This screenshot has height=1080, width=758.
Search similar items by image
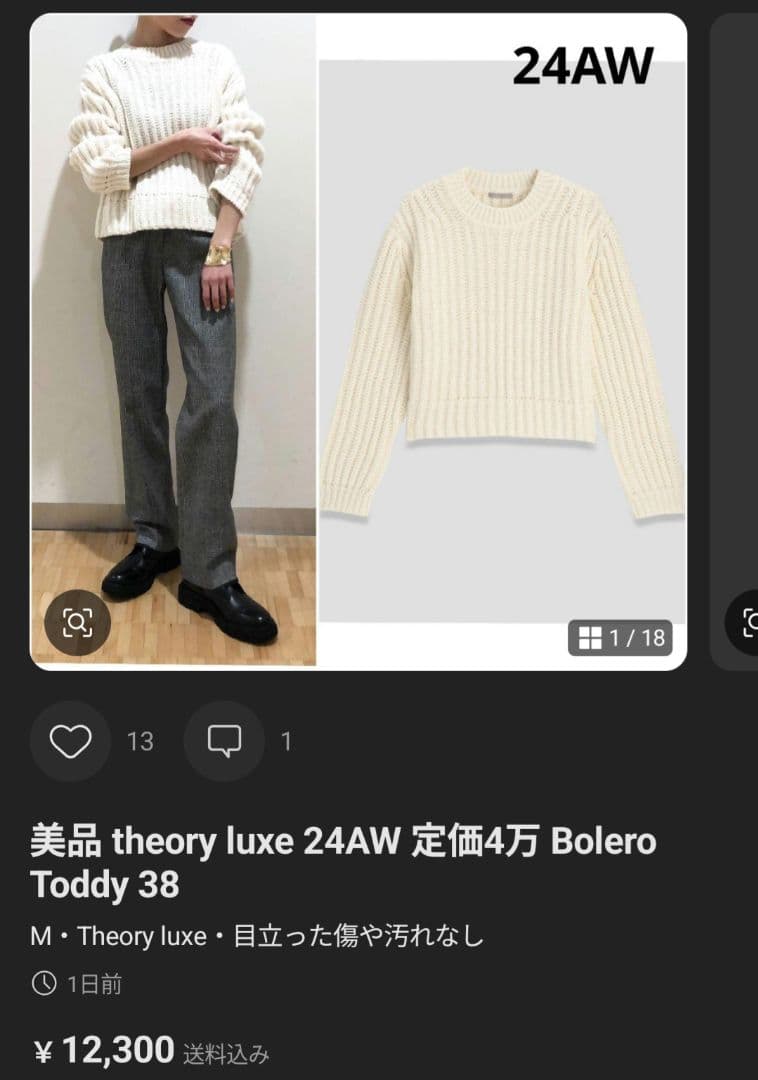[77, 623]
